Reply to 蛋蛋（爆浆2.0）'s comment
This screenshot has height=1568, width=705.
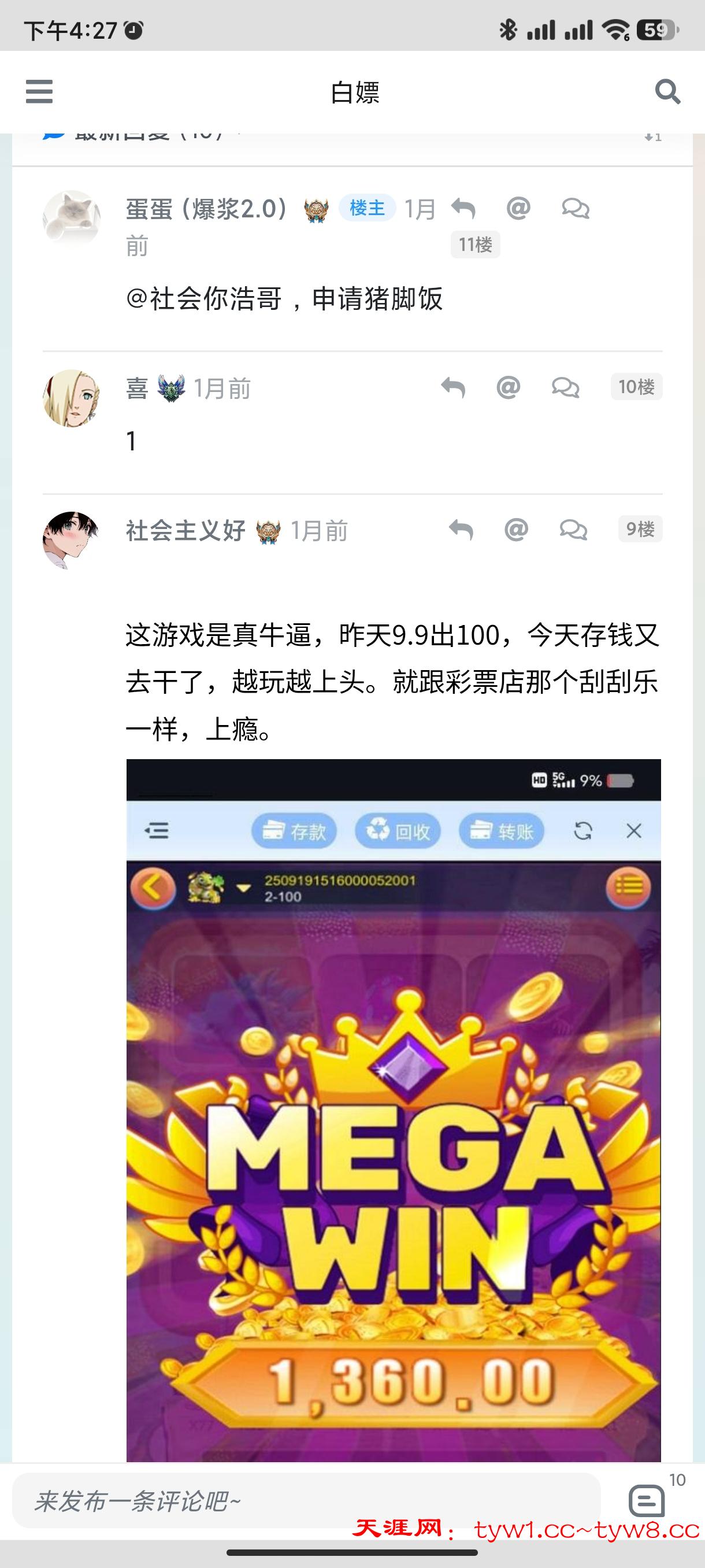pyautogui.click(x=463, y=209)
